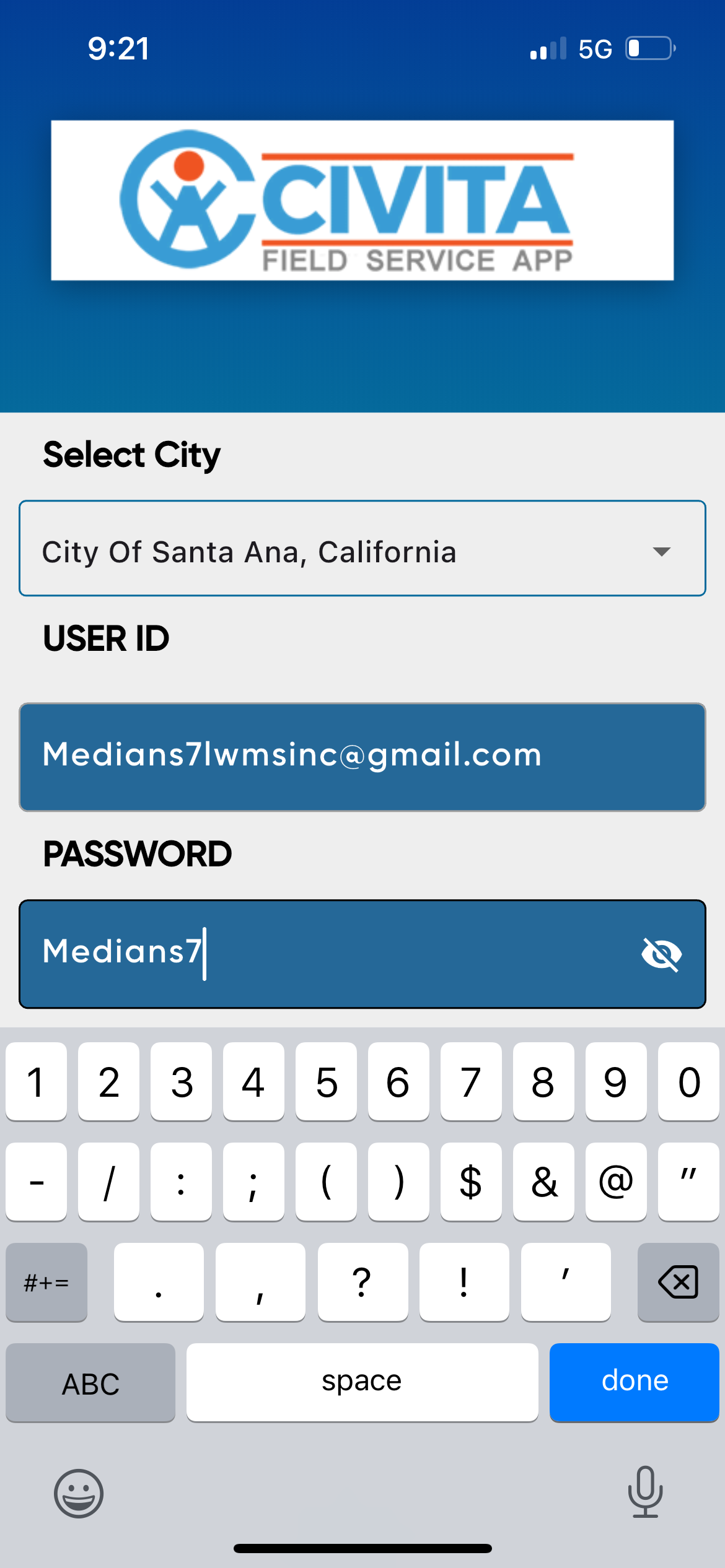Type the @ symbol key
This screenshot has width=725, height=1568.
click(x=615, y=1181)
